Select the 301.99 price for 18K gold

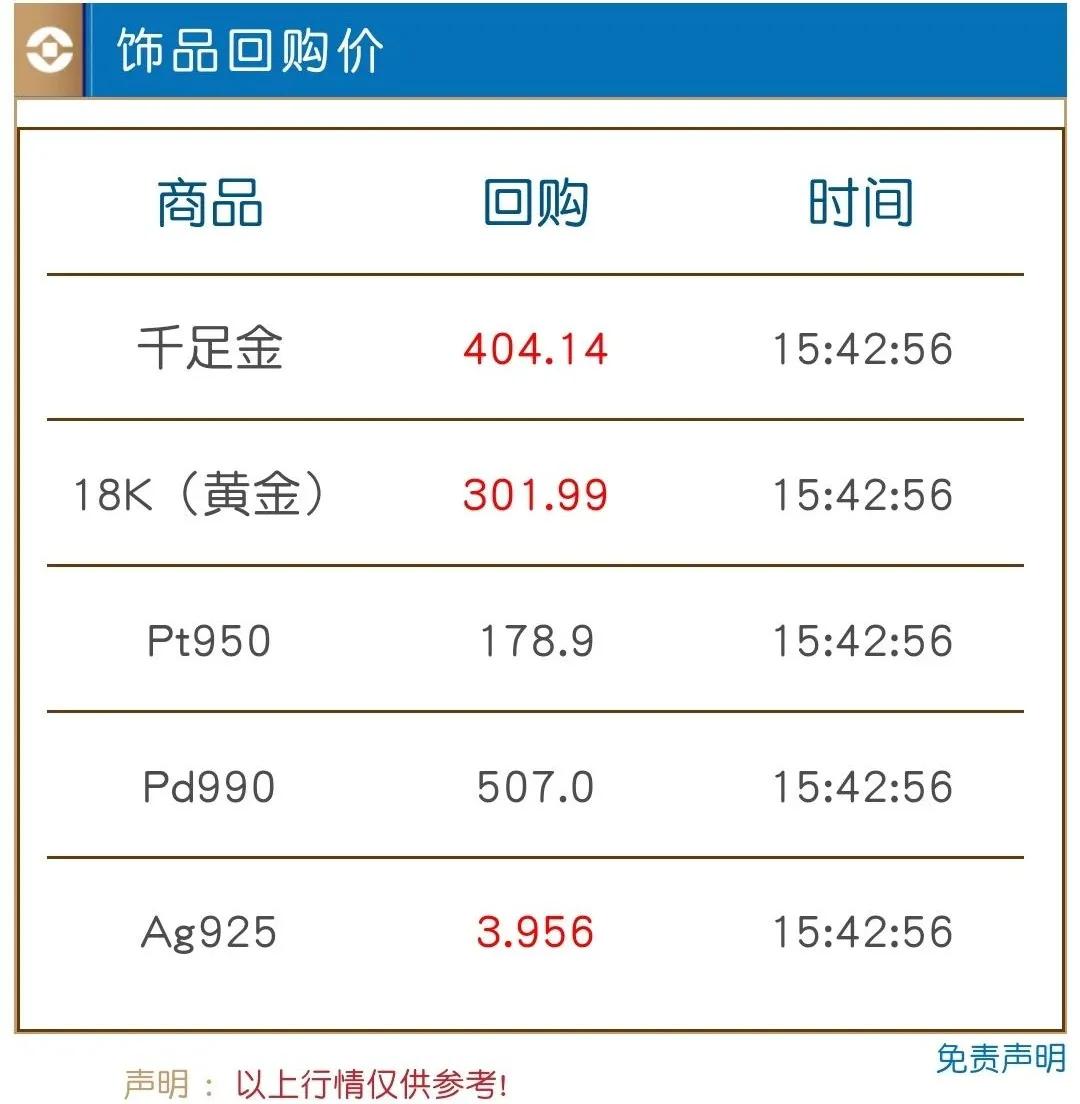pos(534,495)
